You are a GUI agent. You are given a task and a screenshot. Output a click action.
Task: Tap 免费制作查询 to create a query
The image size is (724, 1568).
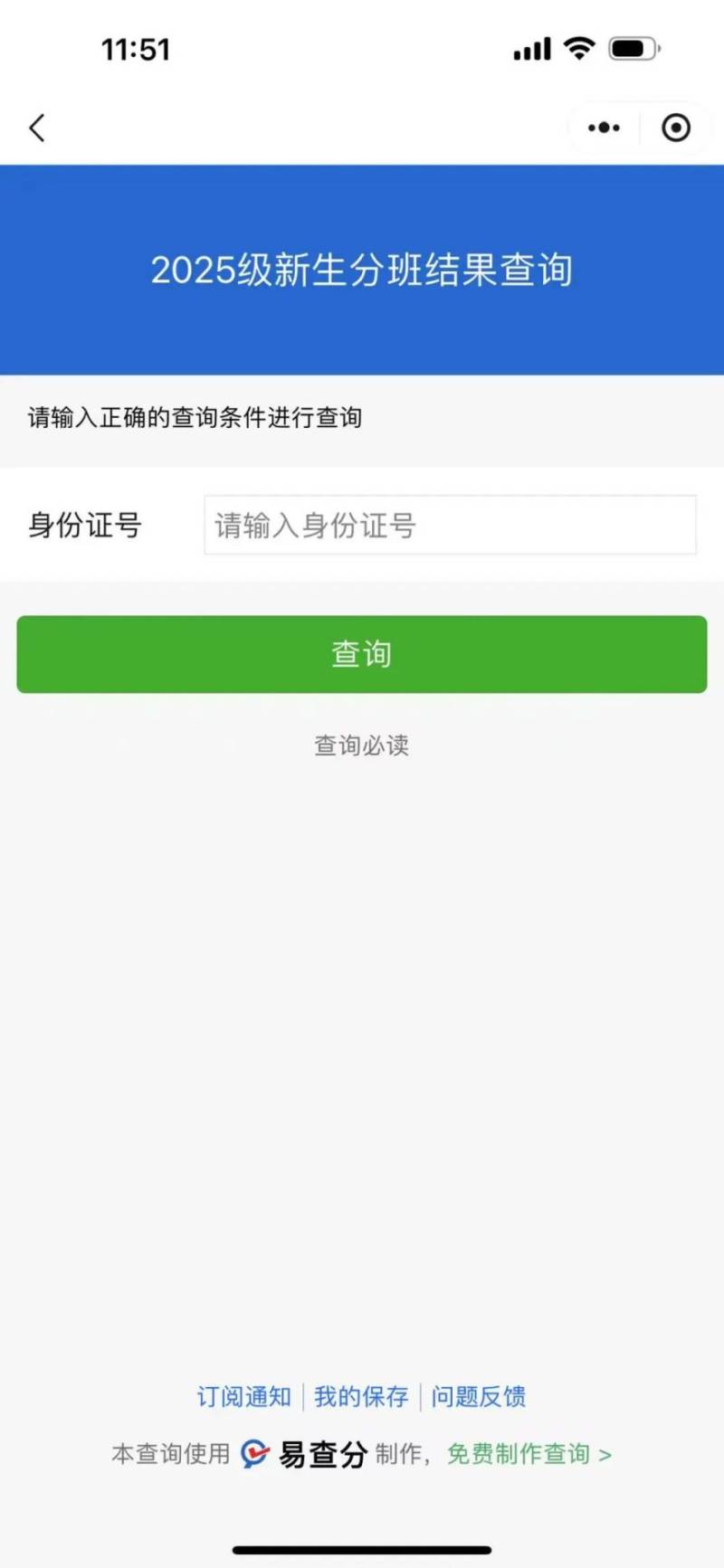tap(520, 1455)
